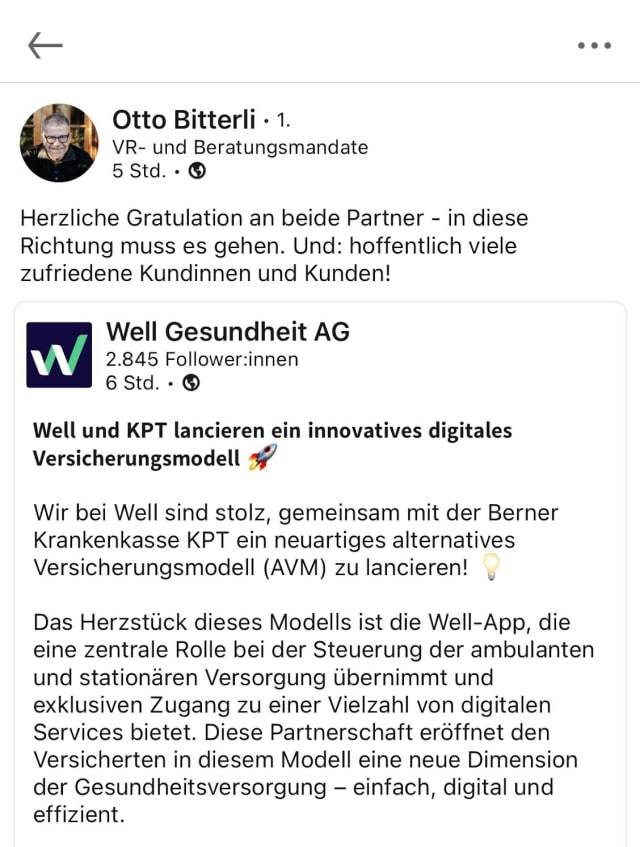This screenshot has height=847, width=640.
Task: Open the three-dot overflow menu
Action: coord(594,45)
